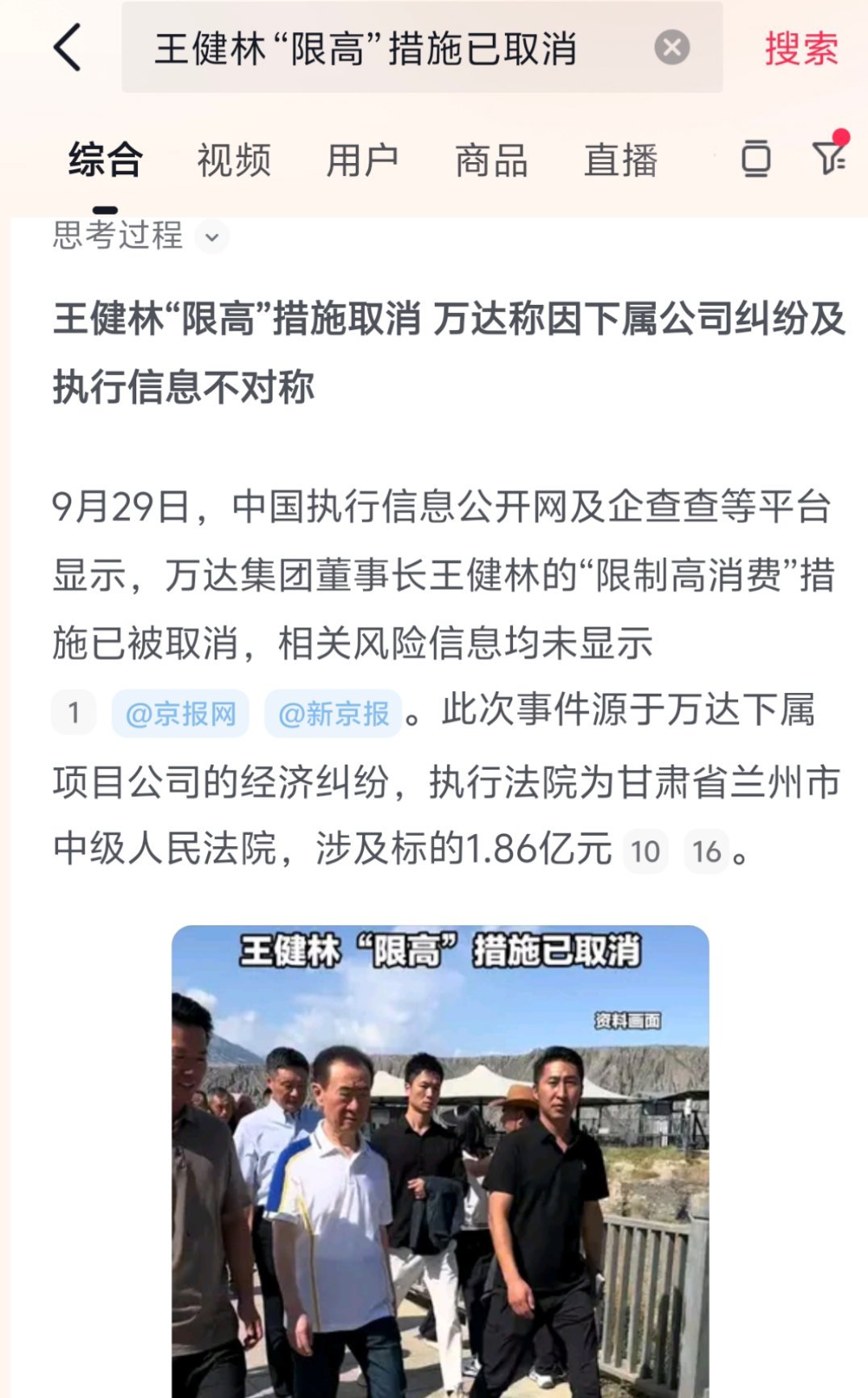Clear the search query text
The height and width of the screenshot is (1398, 868).
[671, 48]
